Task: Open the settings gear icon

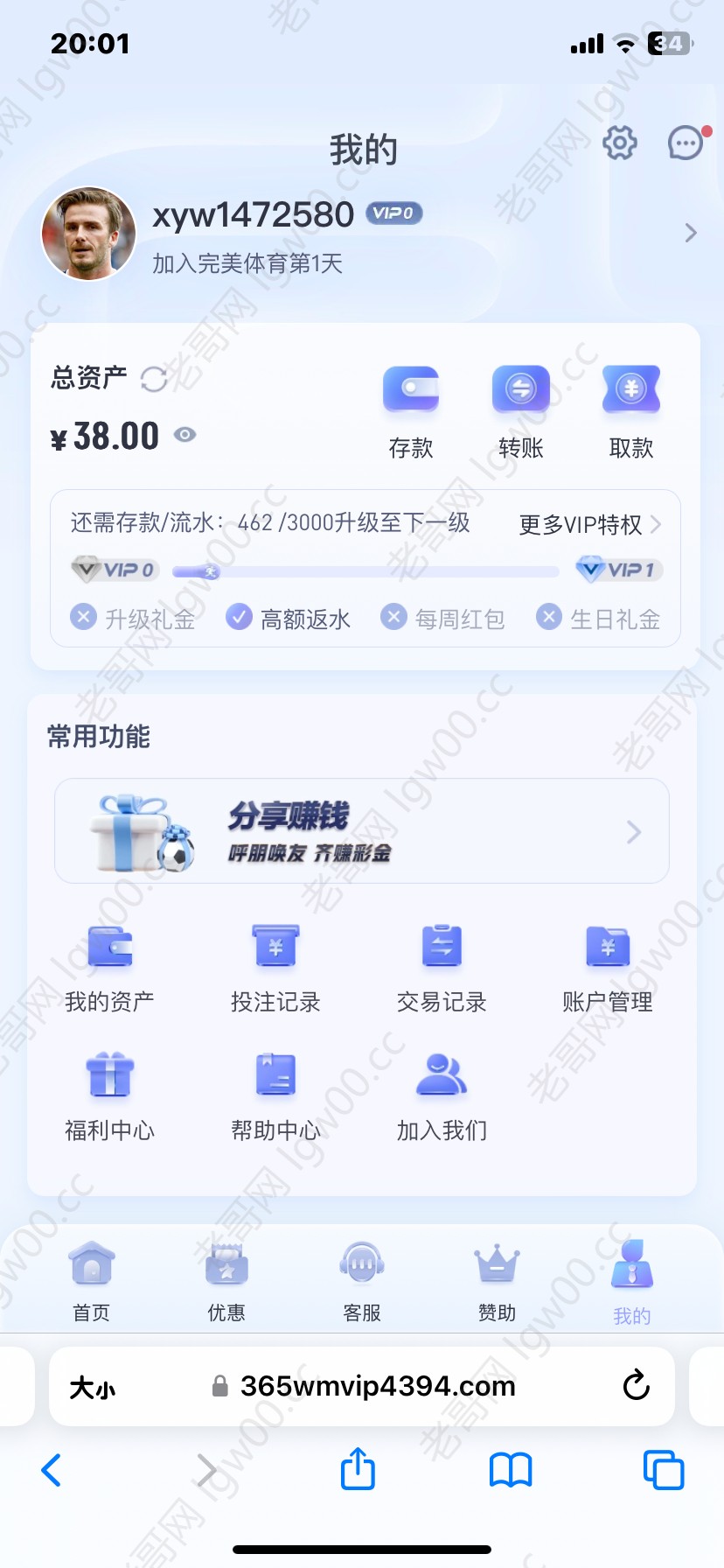Action: (619, 143)
